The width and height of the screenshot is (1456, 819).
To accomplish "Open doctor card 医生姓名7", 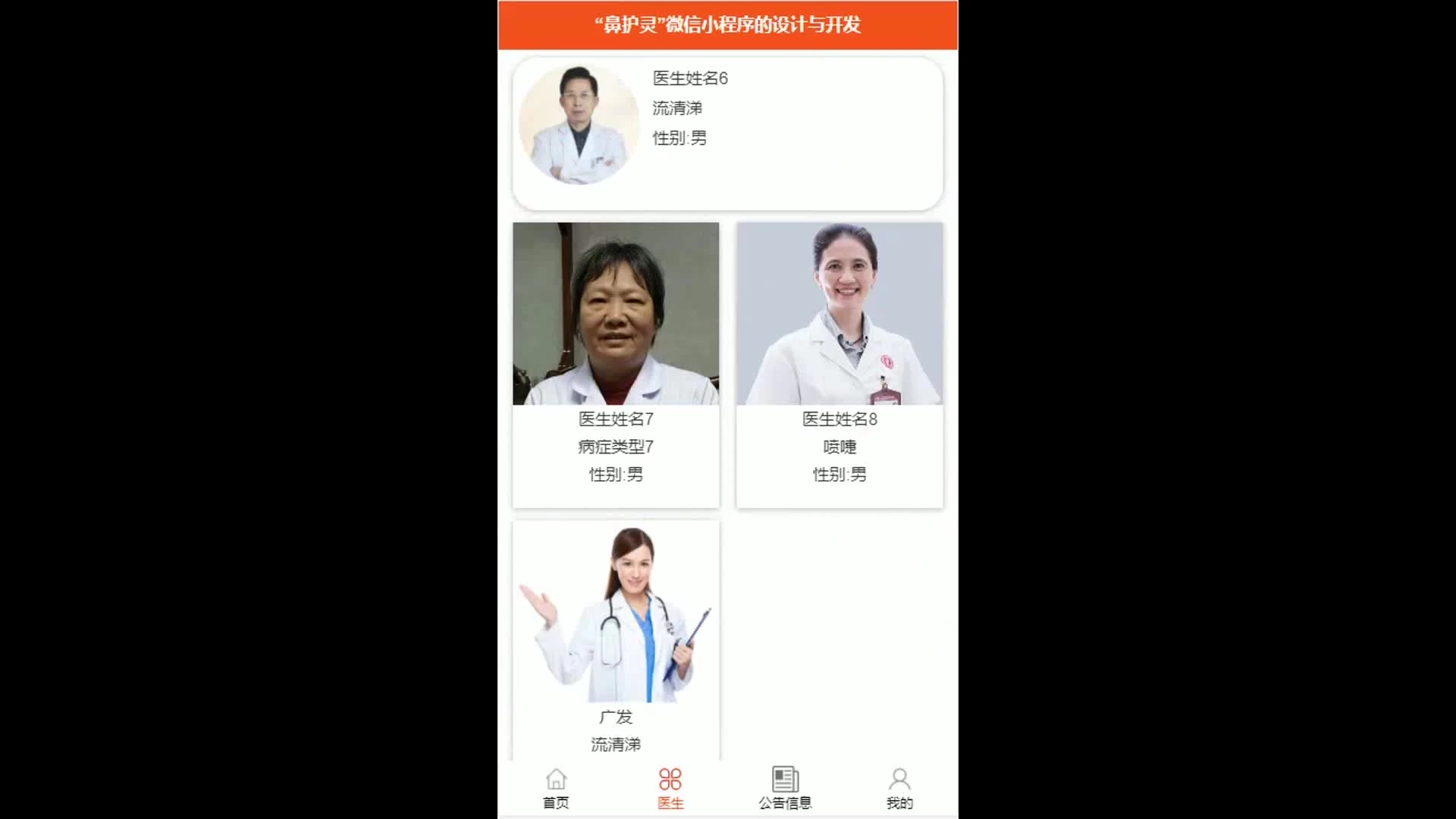I will (x=616, y=364).
